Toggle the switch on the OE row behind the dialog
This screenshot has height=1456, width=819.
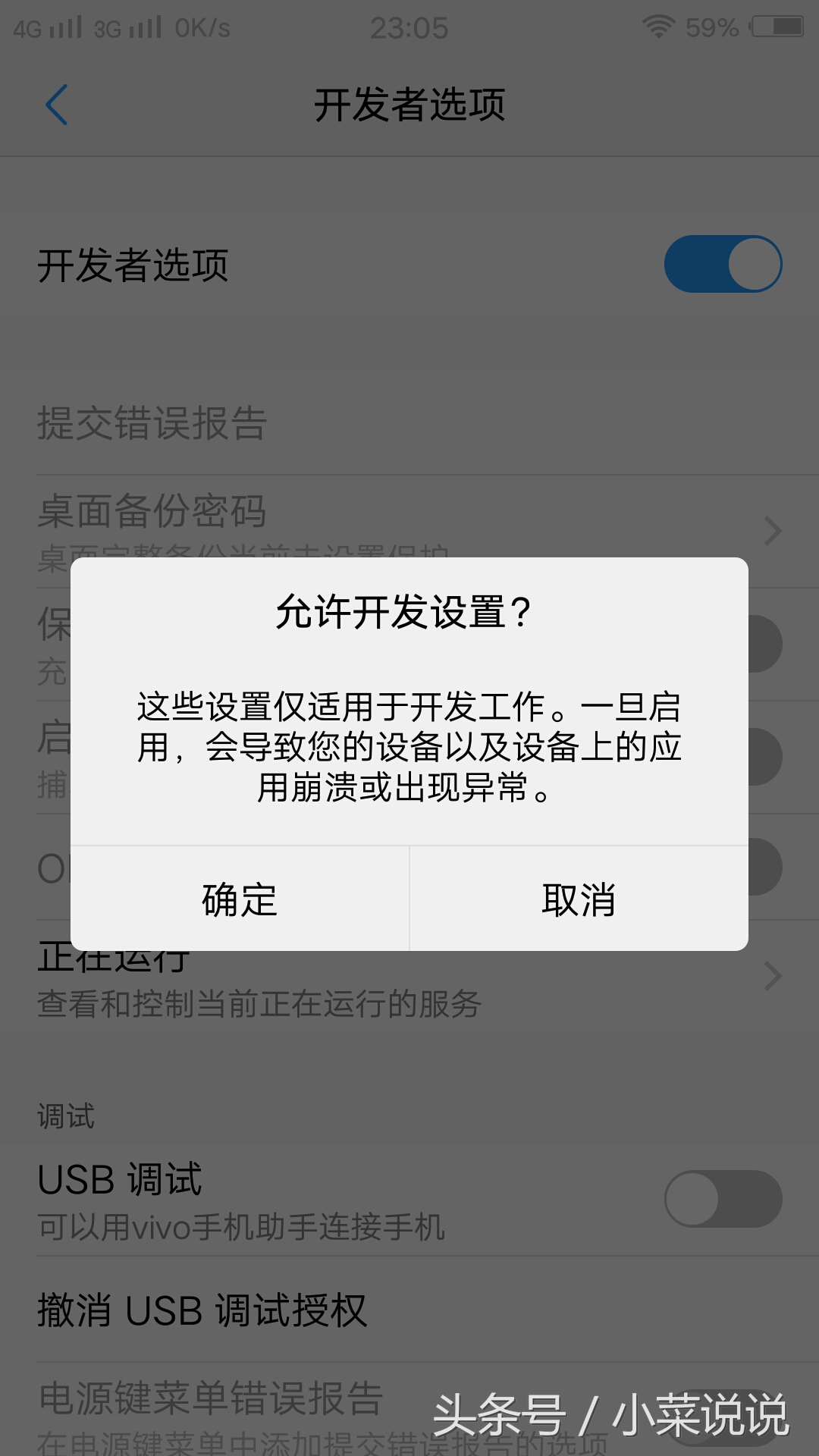[766, 868]
